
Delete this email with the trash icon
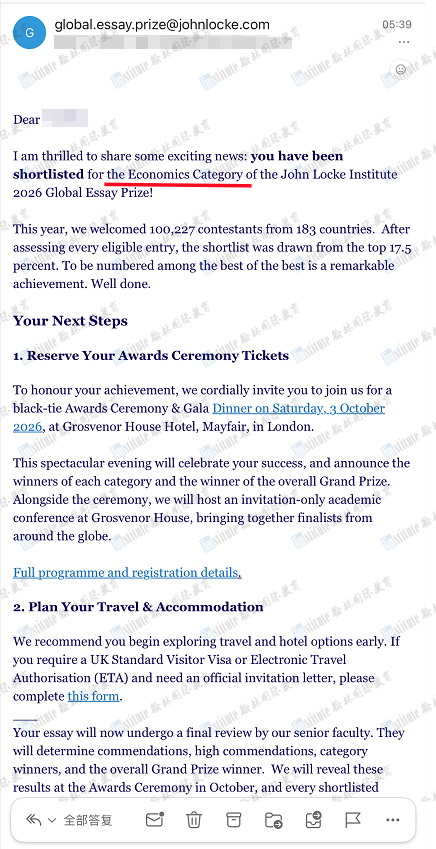coord(193,820)
